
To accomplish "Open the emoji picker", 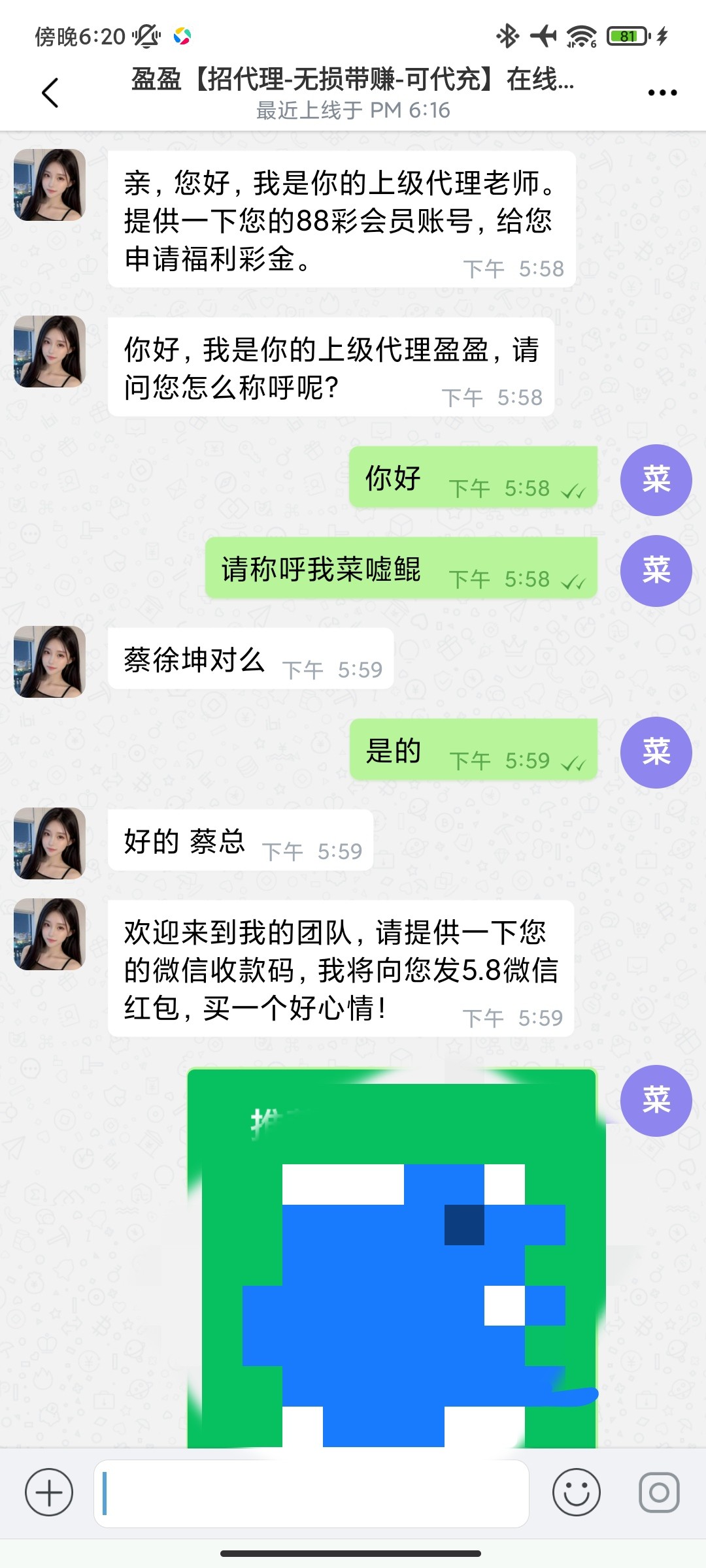I will pyautogui.click(x=576, y=1492).
